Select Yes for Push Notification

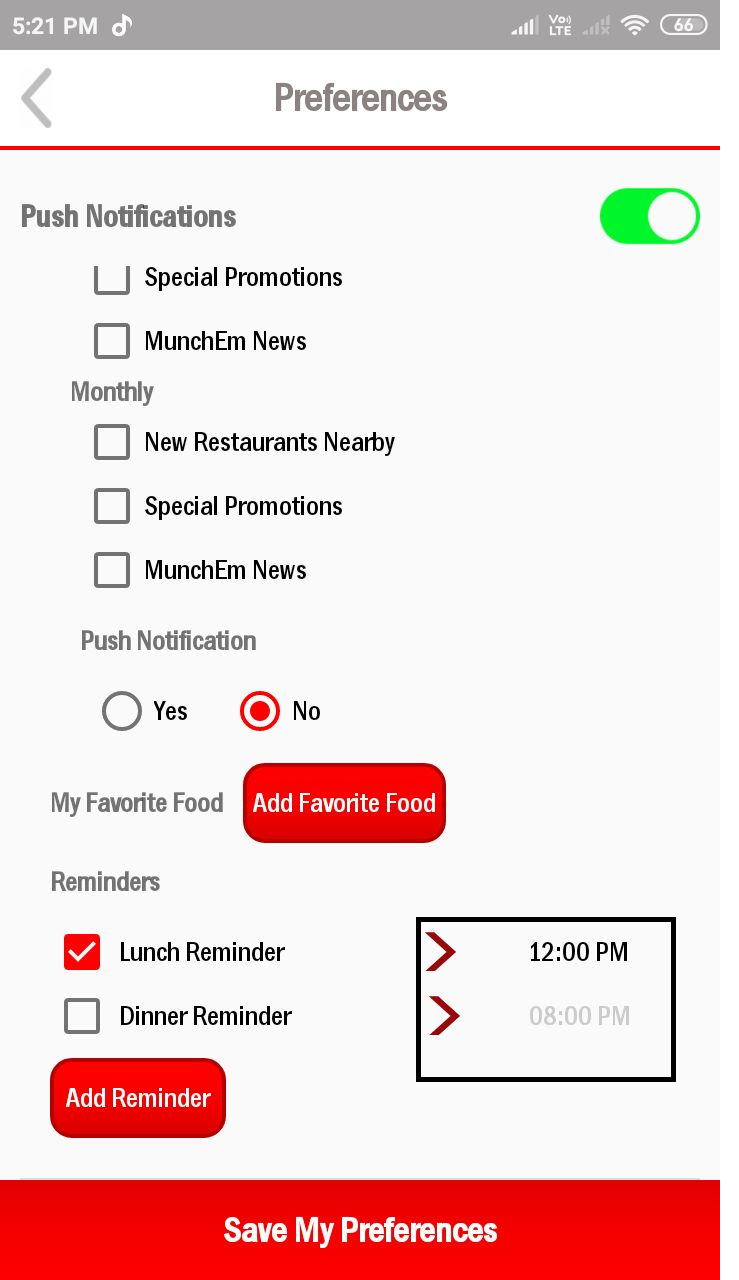(x=122, y=711)
